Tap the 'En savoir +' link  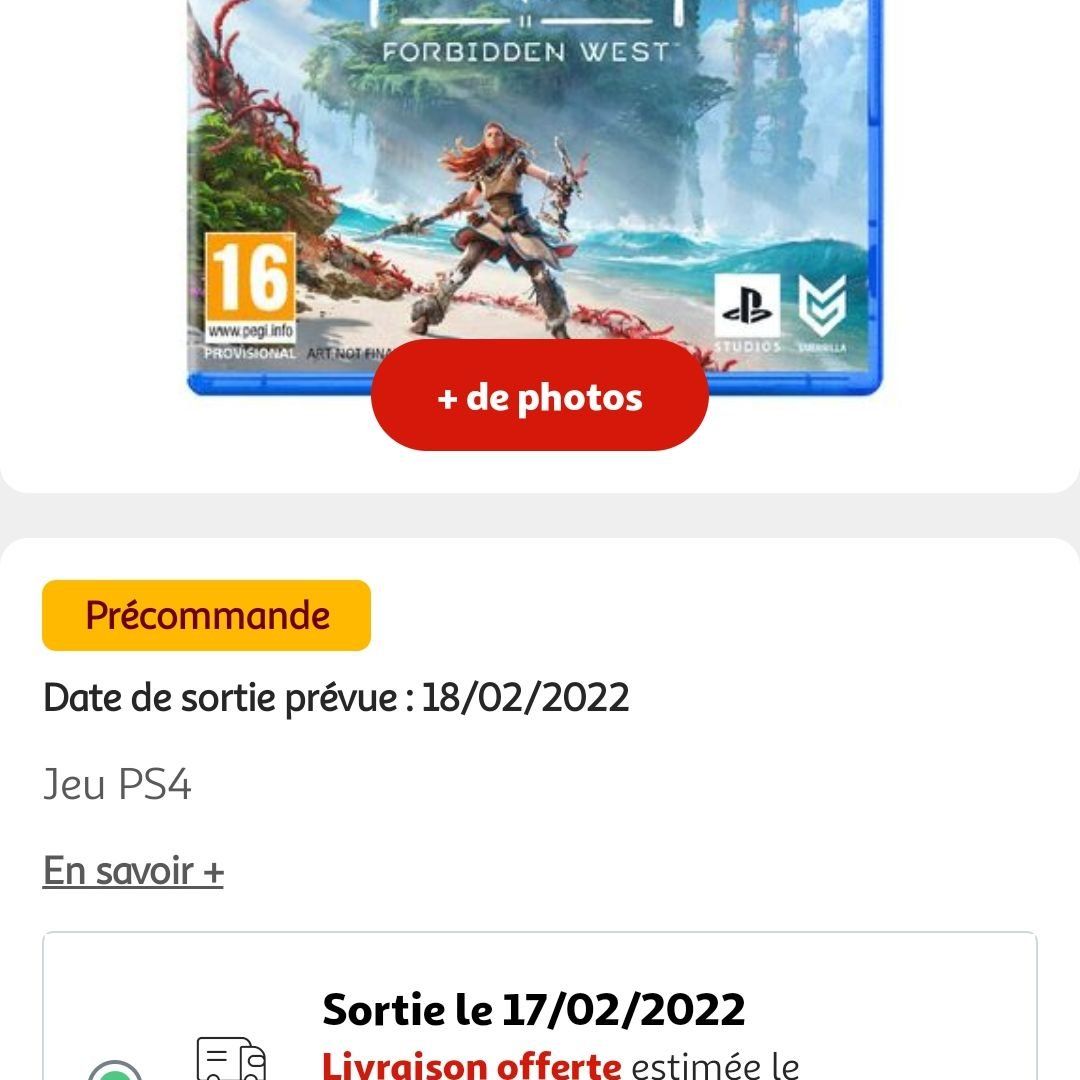click(133, 871)
